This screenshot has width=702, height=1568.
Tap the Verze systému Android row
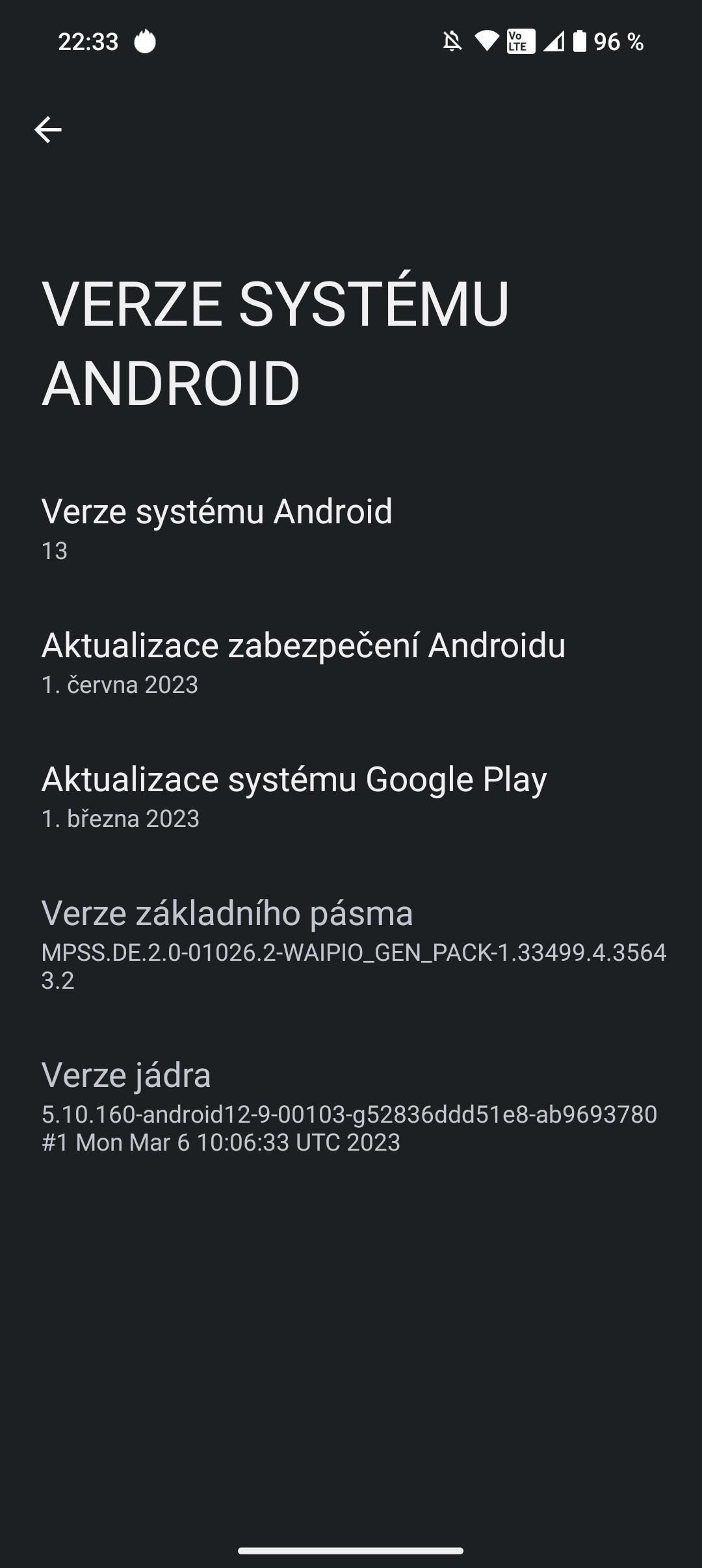pyautogui.click(x=351, y=529)
